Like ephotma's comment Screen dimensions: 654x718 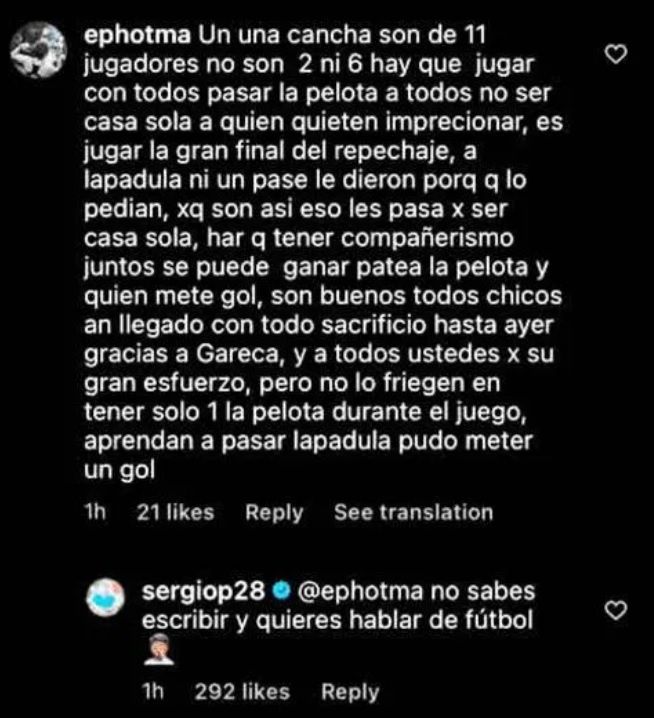[619, 55]
